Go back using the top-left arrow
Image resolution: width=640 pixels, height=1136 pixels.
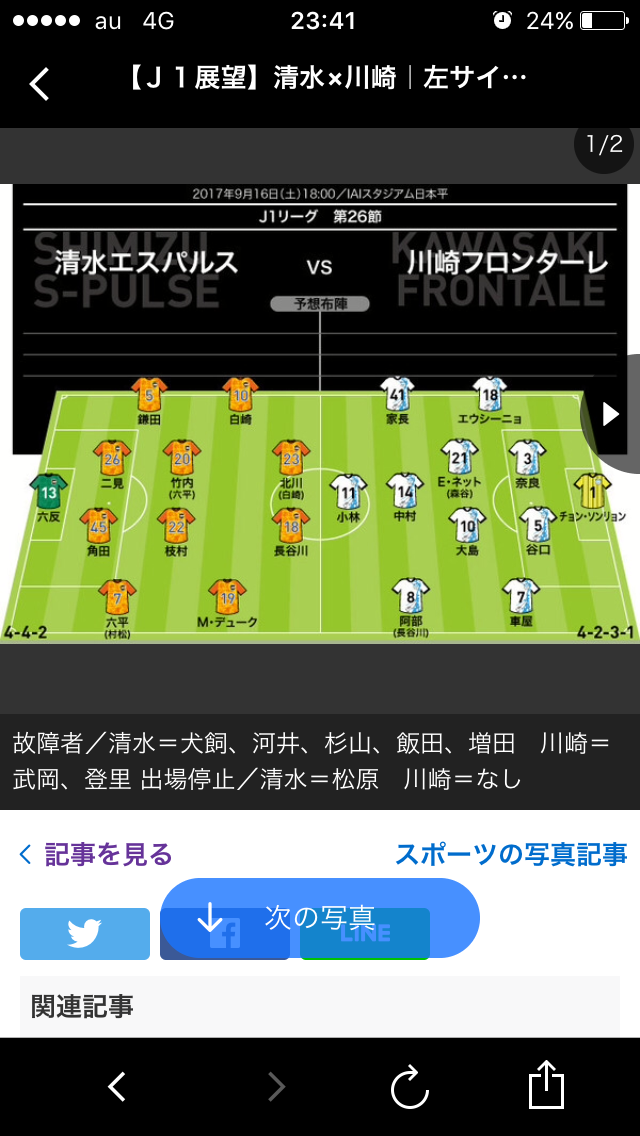[39, 84]
